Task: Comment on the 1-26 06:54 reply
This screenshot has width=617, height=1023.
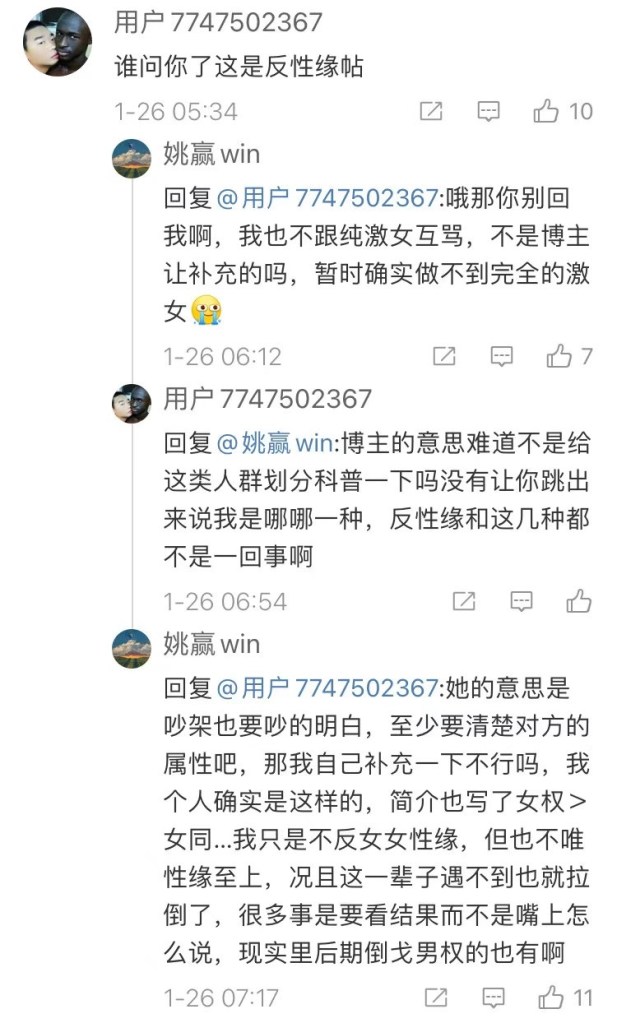Action: pos(522,601)
